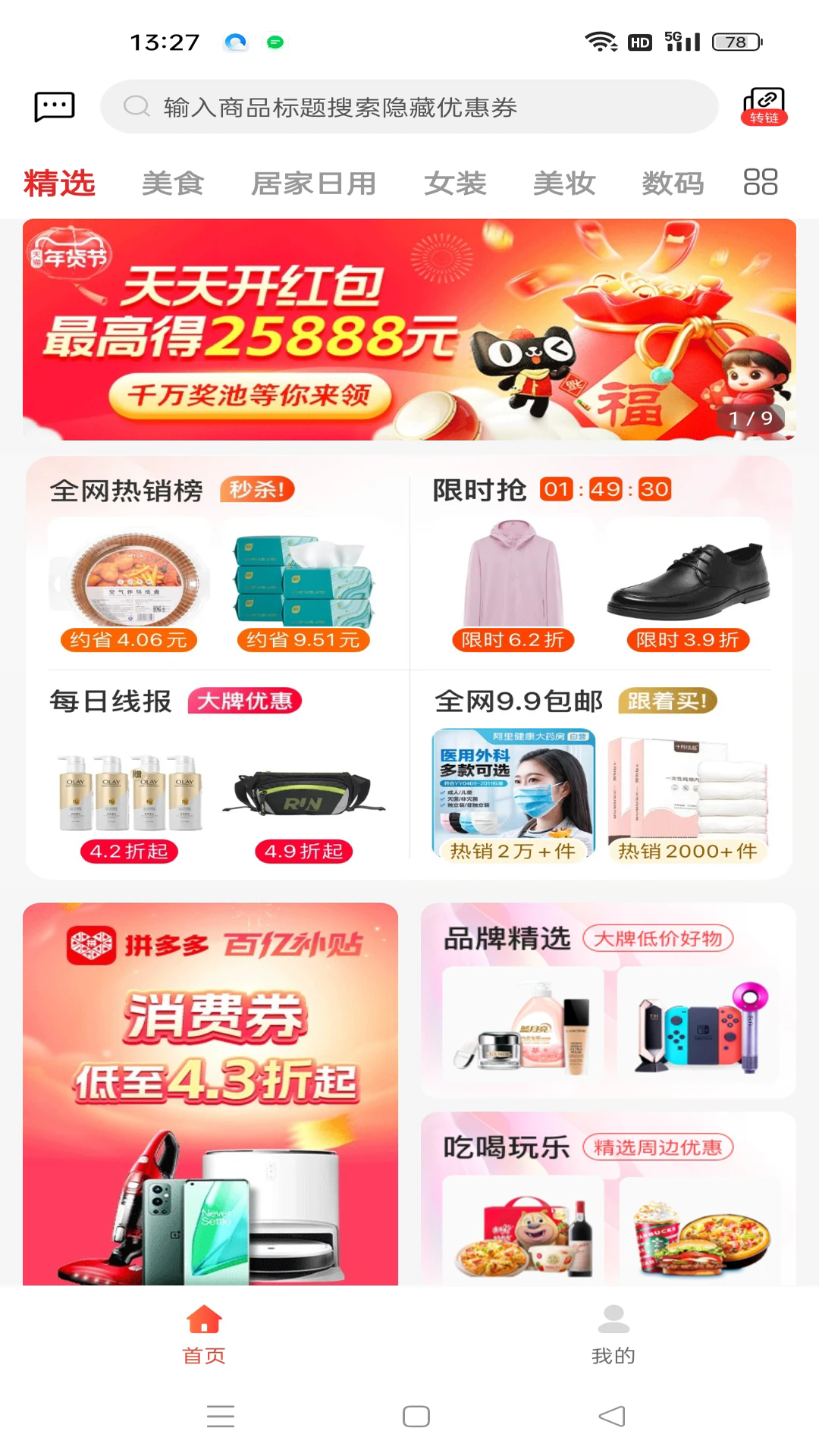Viewport: 819px width, 1456px height.
Task: Go to the 数码 tab
Action: tap(673, 184)
